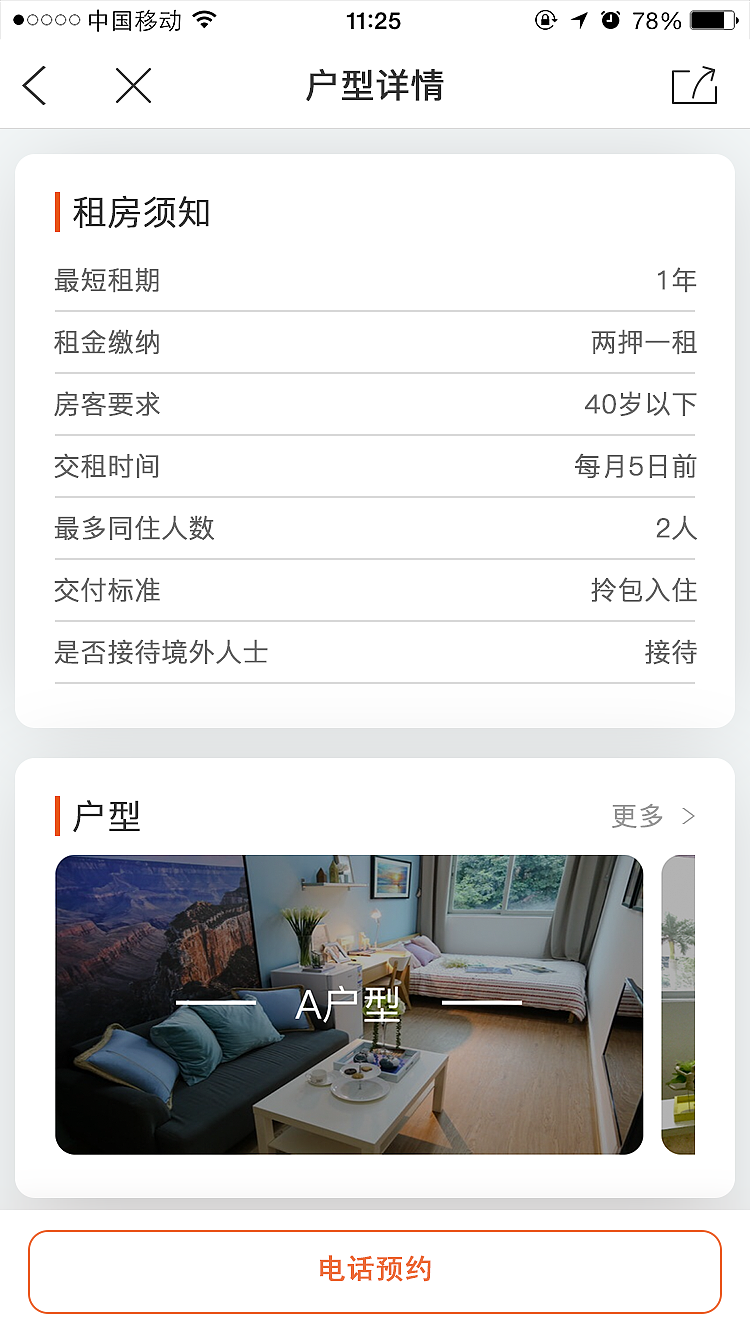Viewport: 750px width, 1334px height.
Task: Tap the chevron next to 更多
Action: 688,816
